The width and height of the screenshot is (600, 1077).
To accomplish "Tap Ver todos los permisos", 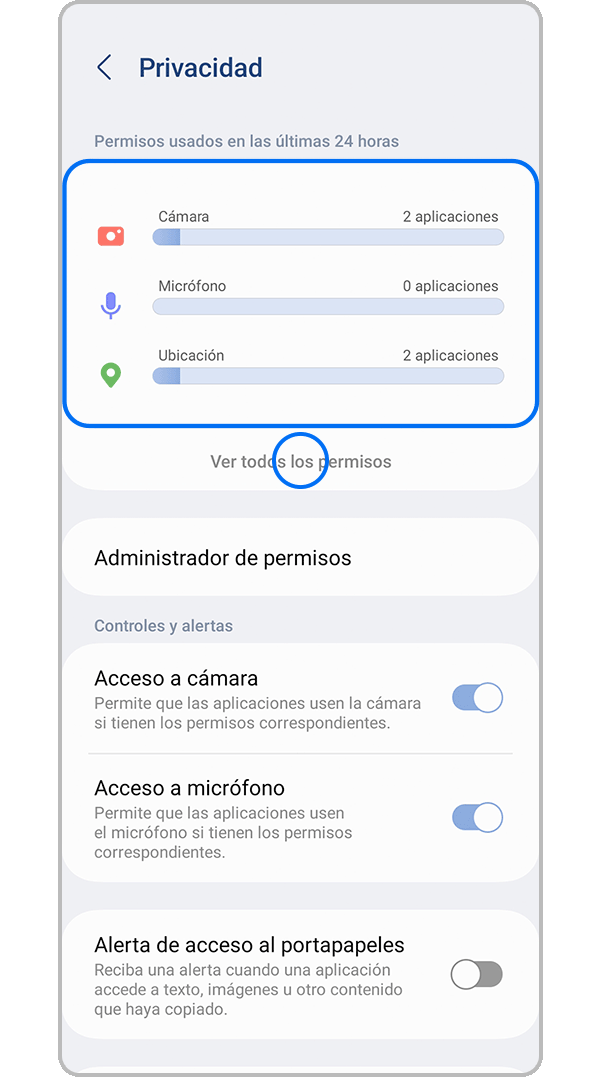I will [x=300, y=462].
